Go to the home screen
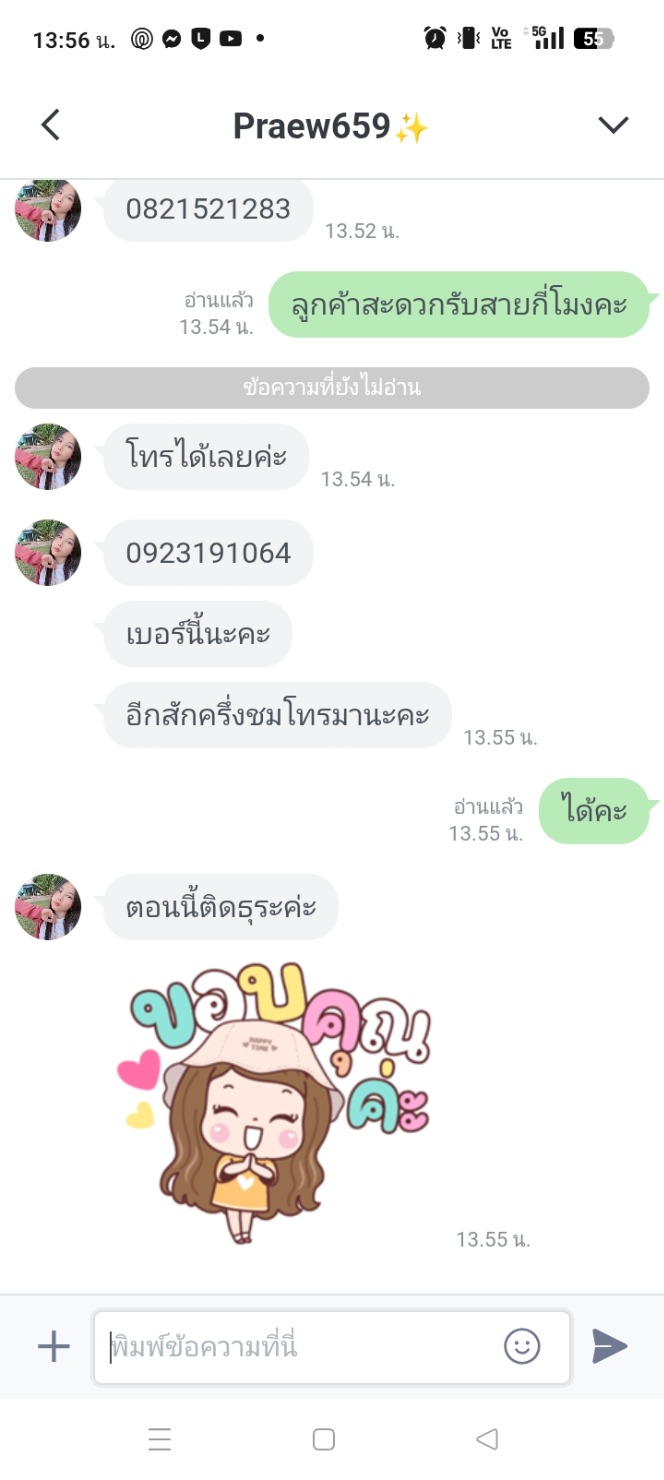Screen dimensions: 664x1480 click(323, 1440)
